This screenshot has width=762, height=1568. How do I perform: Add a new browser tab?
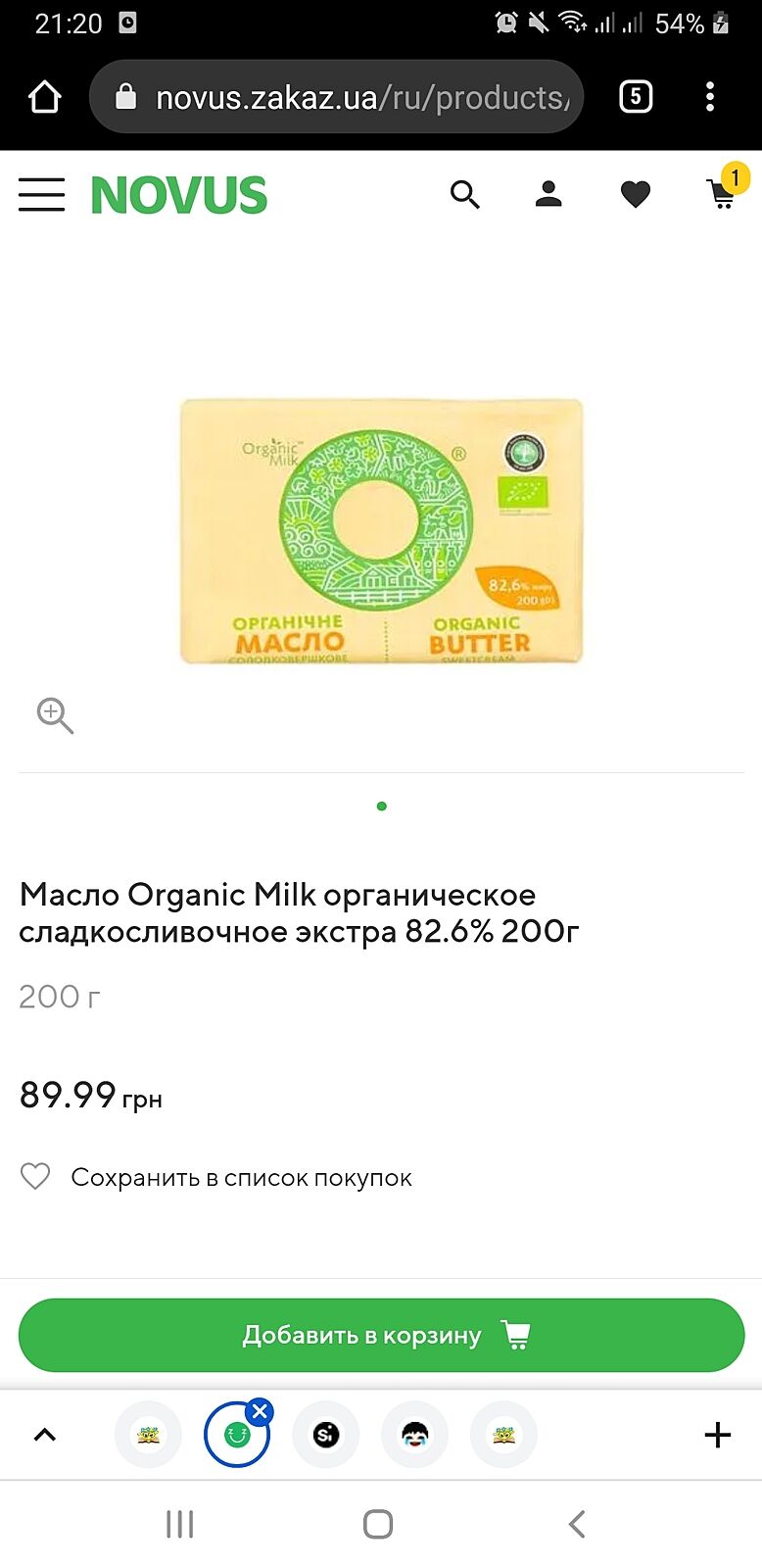[x=717, y=1435]
